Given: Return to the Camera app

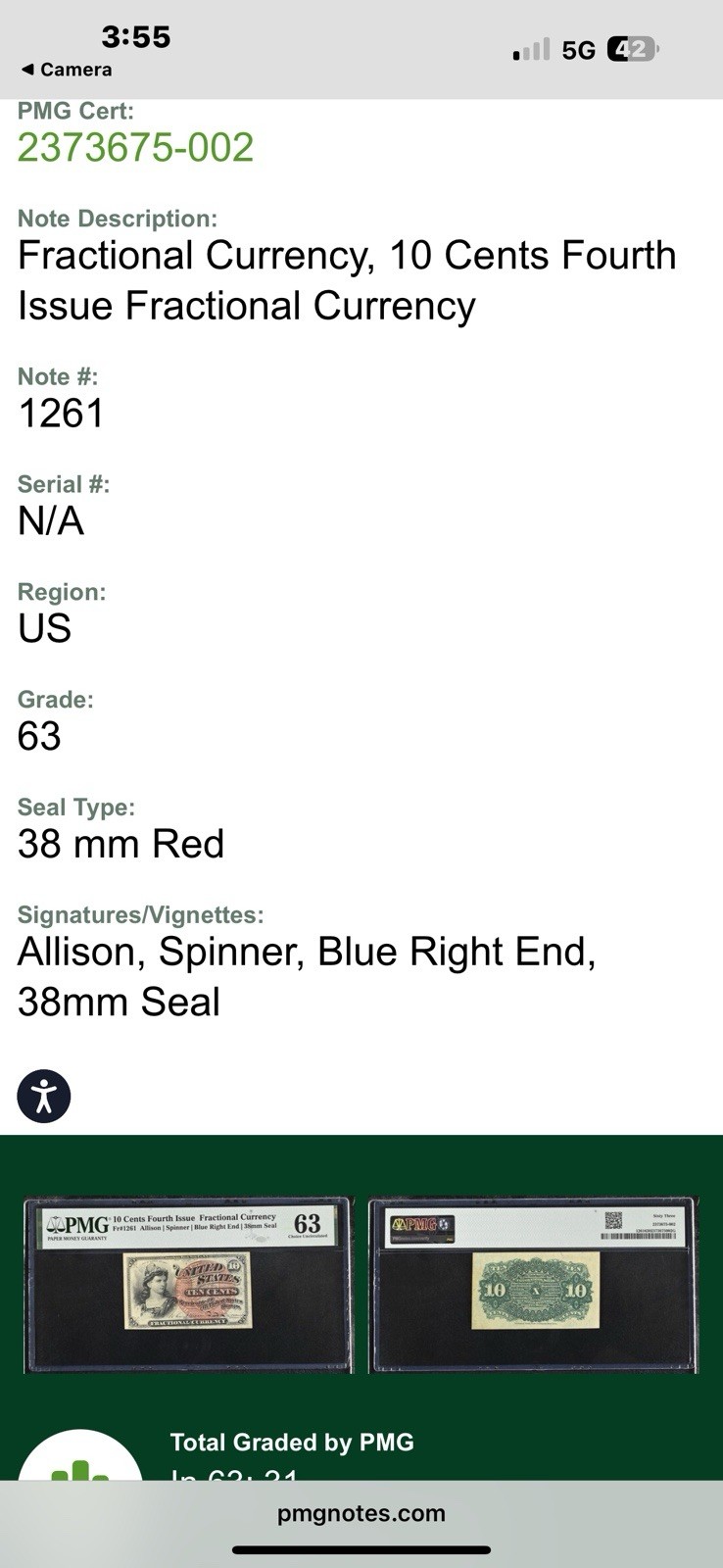Looking at the screenshot, I should point(67,70).
